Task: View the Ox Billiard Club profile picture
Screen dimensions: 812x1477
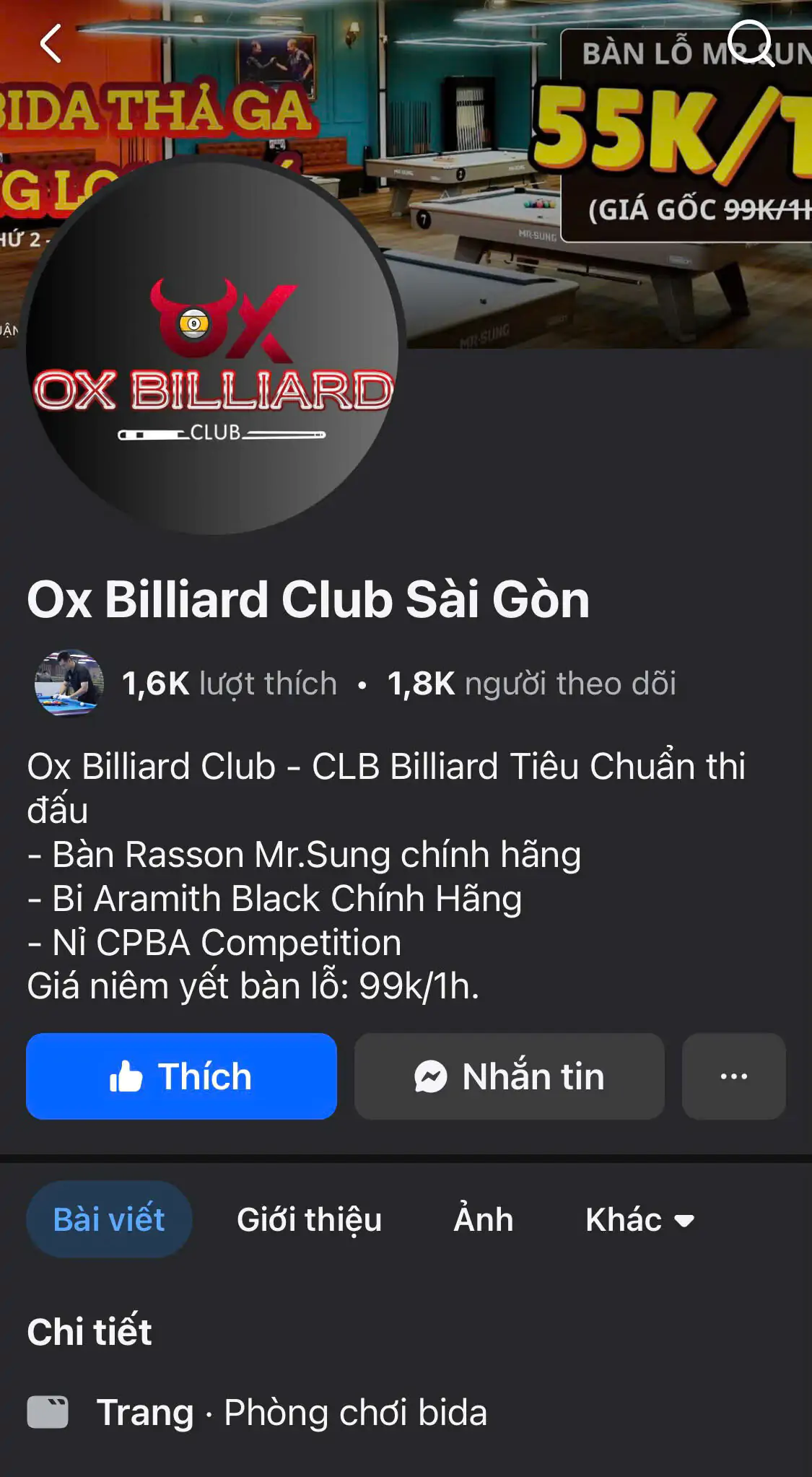Action: pos(212,348)
